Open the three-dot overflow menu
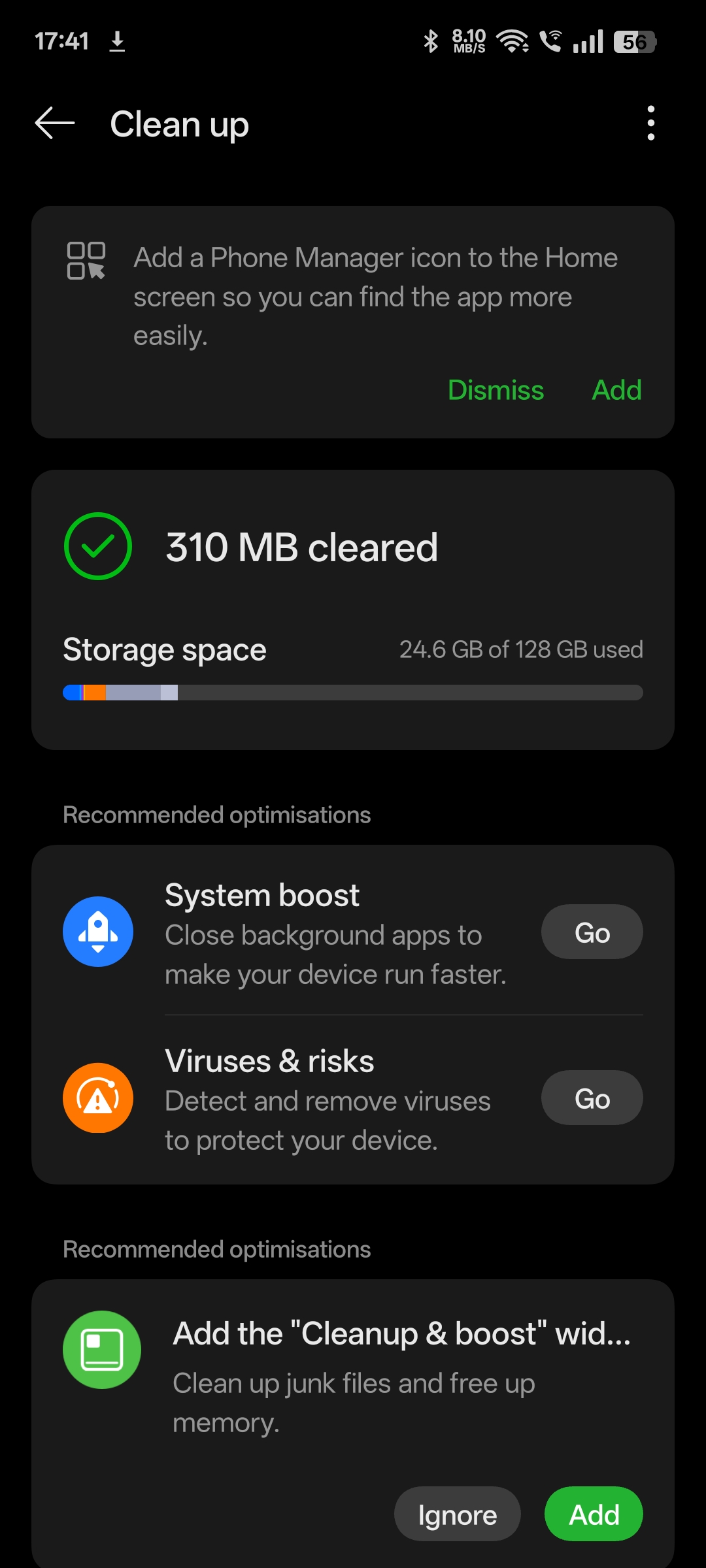The height and width of the screenshot is (1568, 706). point(650,123)
